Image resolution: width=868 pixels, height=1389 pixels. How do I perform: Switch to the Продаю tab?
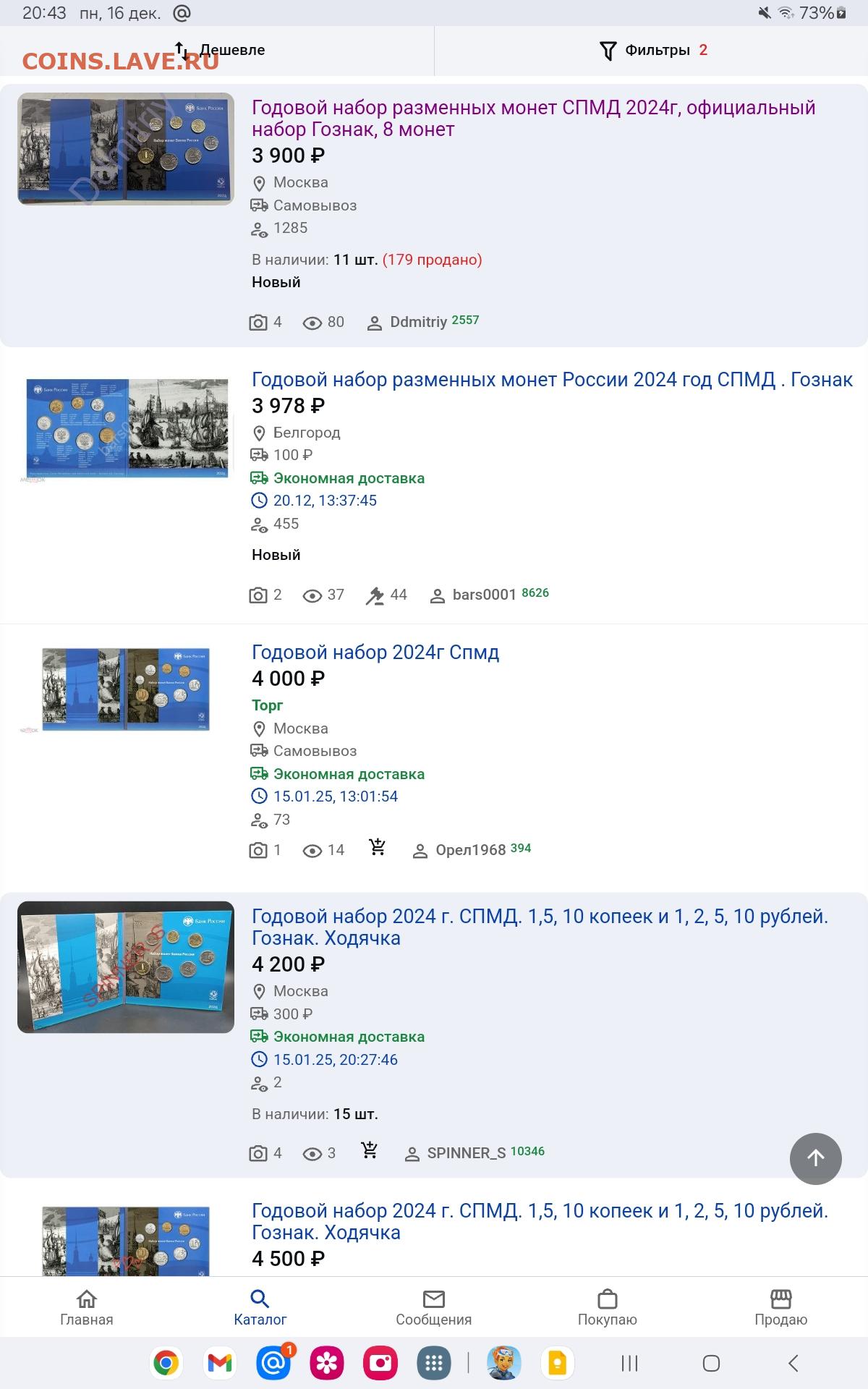click(x=781, y=1307)
